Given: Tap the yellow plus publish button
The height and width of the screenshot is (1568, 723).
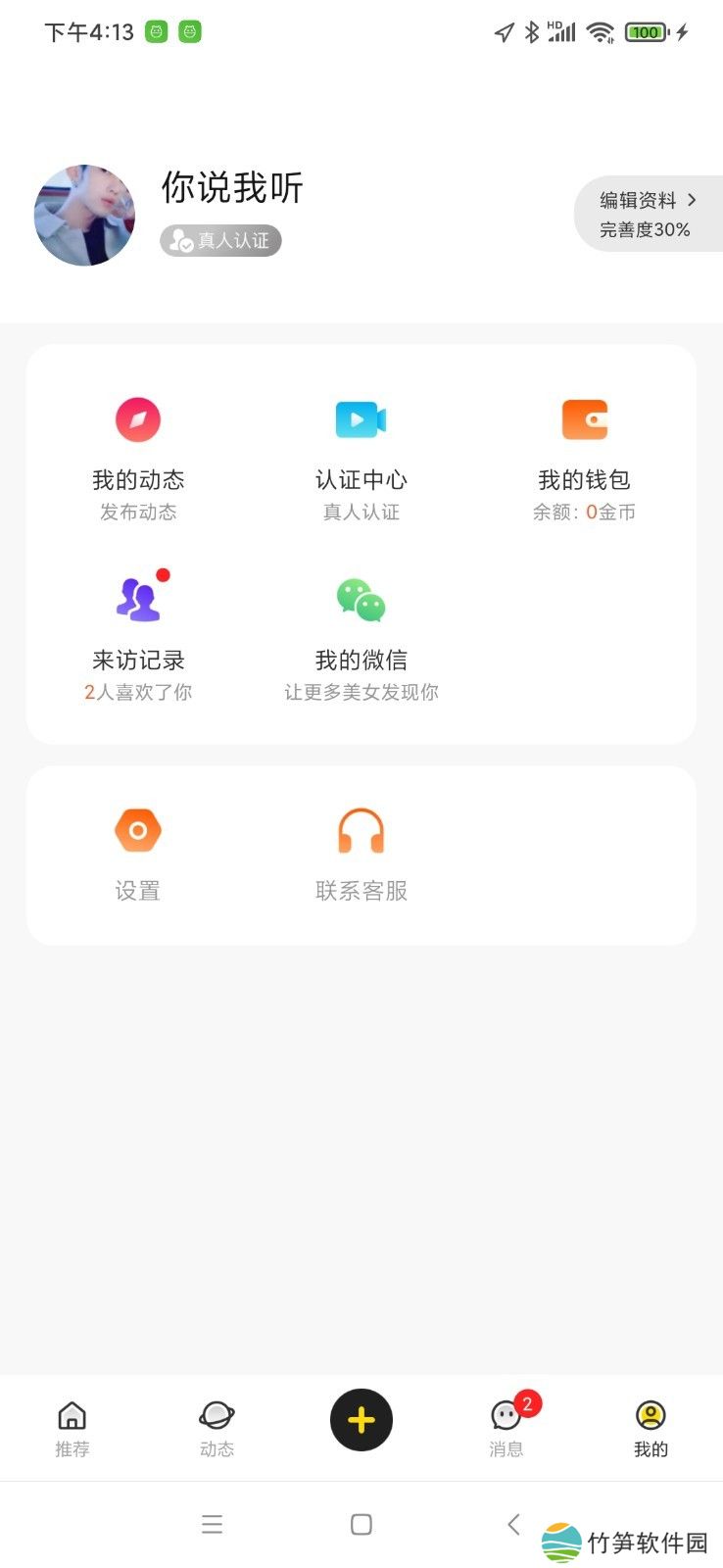Looking at the screenshot, I should pos(361,1420).
